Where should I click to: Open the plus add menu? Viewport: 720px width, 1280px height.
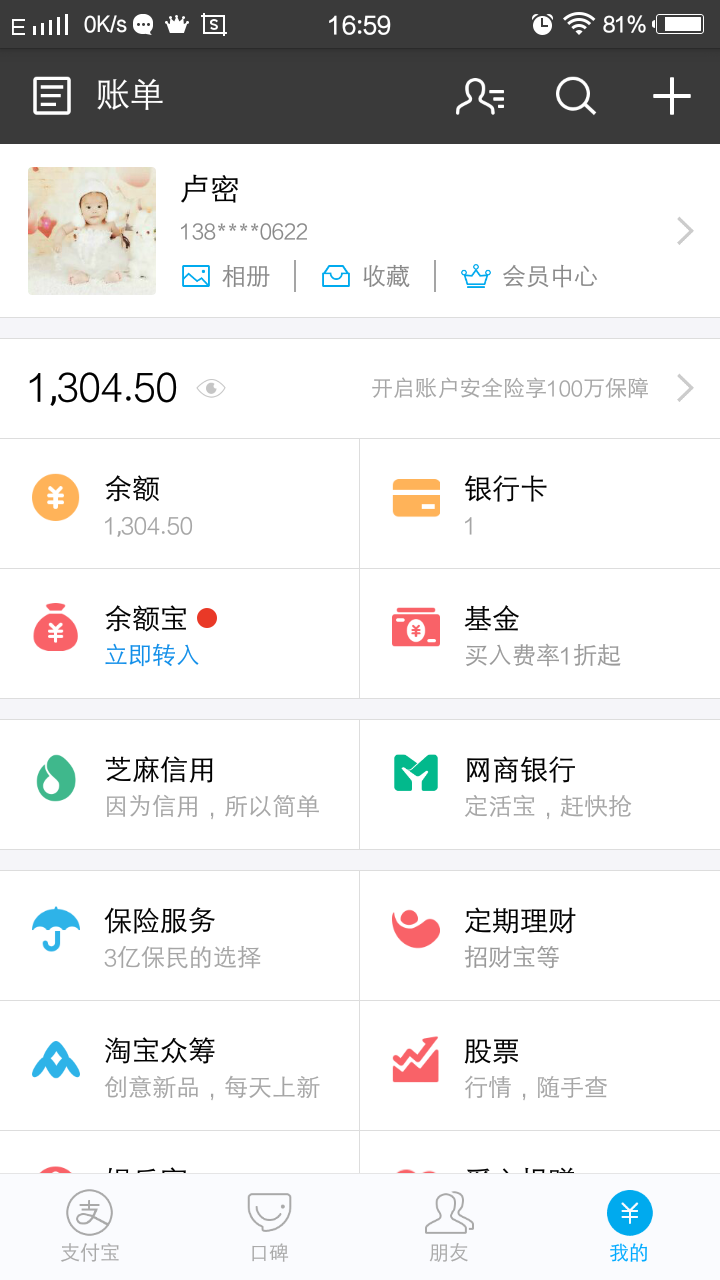[x=672, y=96]
